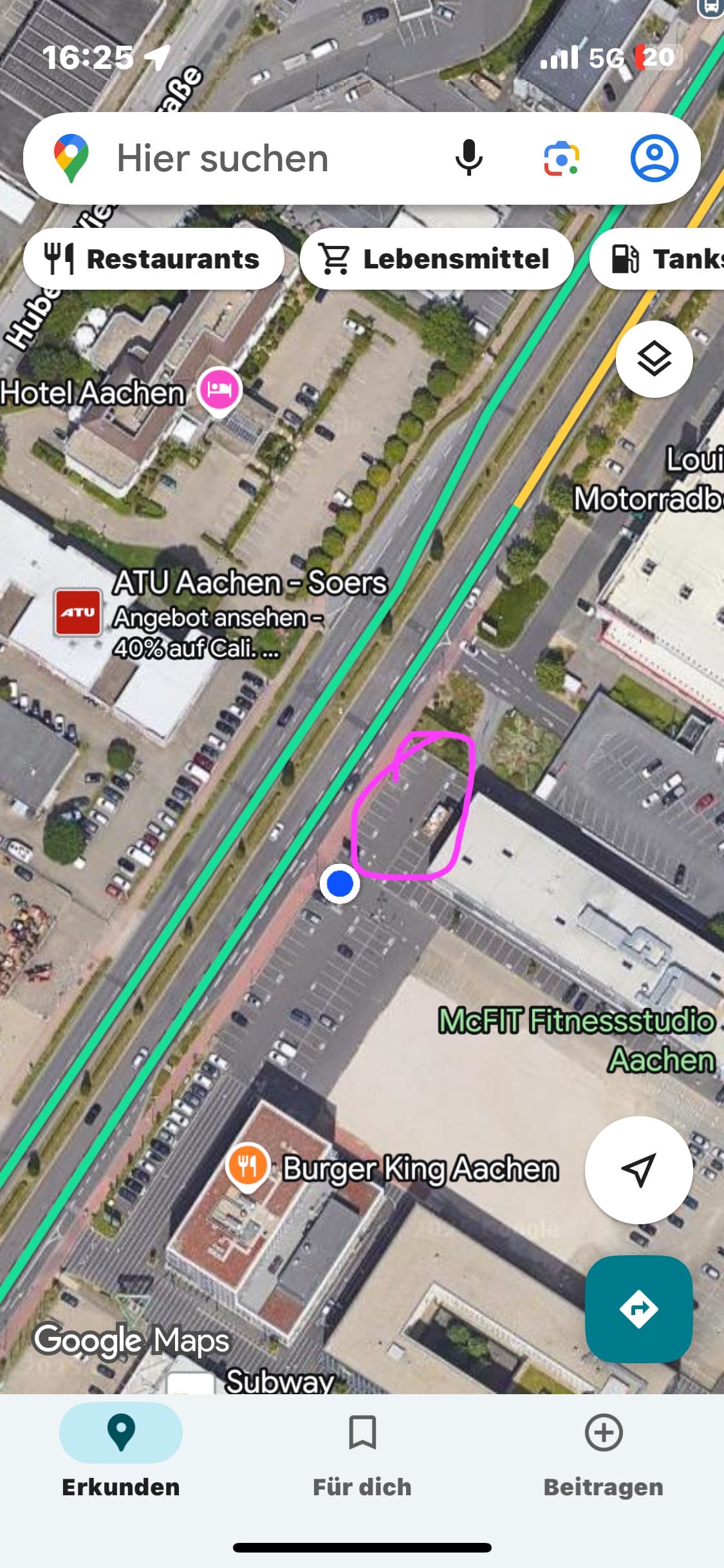Open the Hotel Aachen place pin

coord(219,390)
